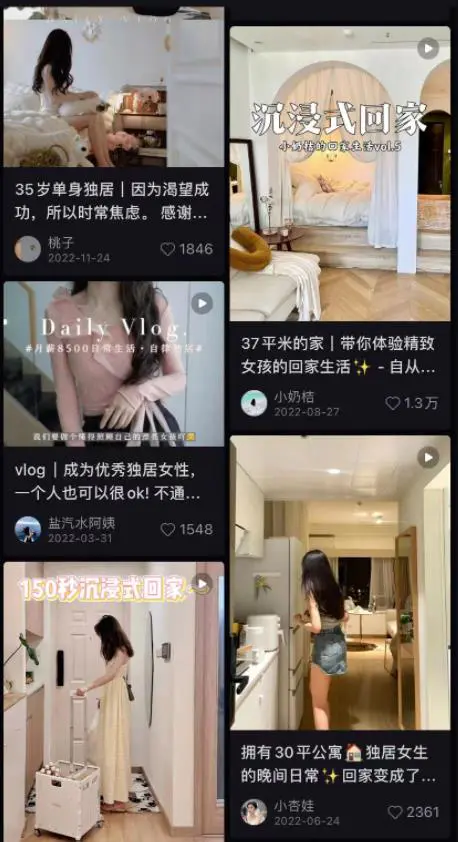Open 桃子's 35岁单身独居 post

(114, 87)
